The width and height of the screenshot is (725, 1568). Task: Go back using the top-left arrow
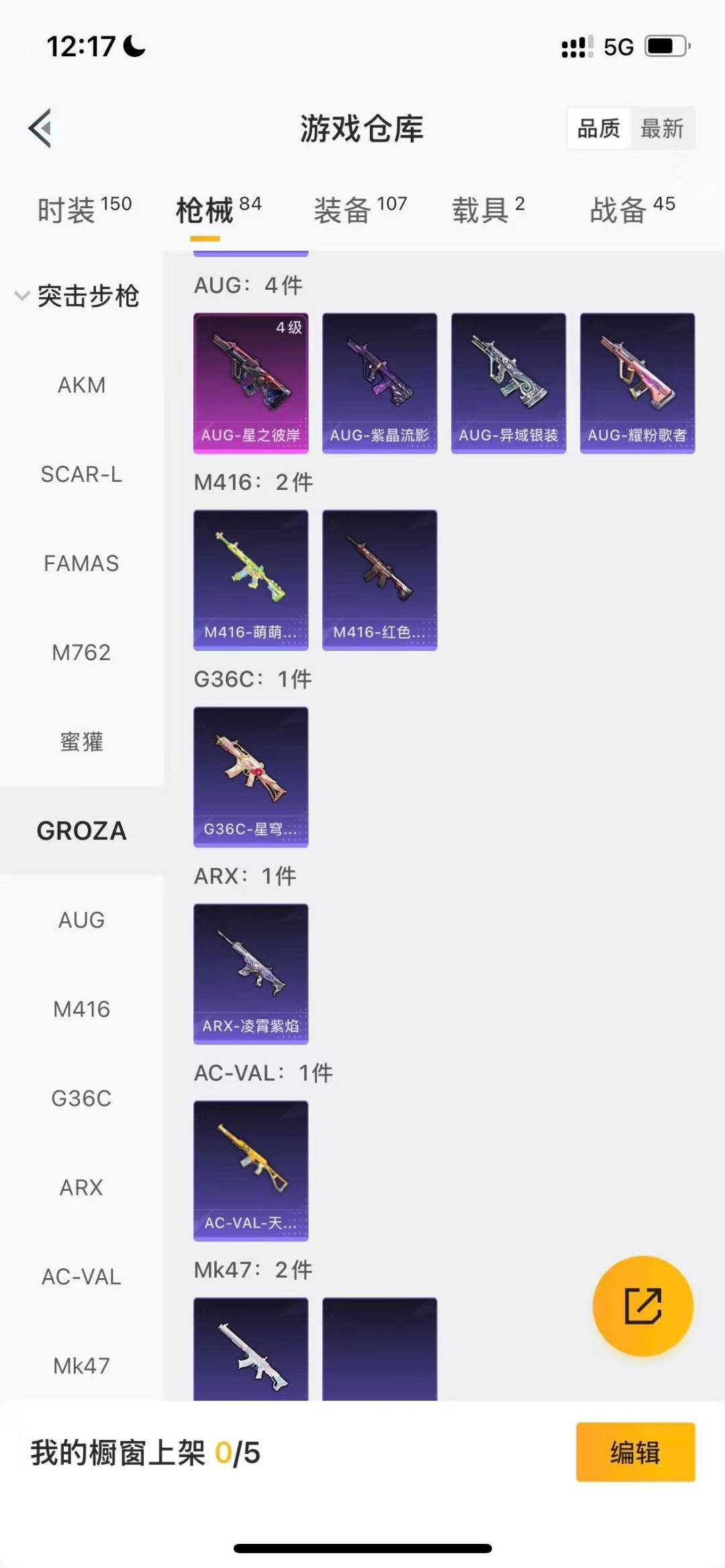(40, 127)
